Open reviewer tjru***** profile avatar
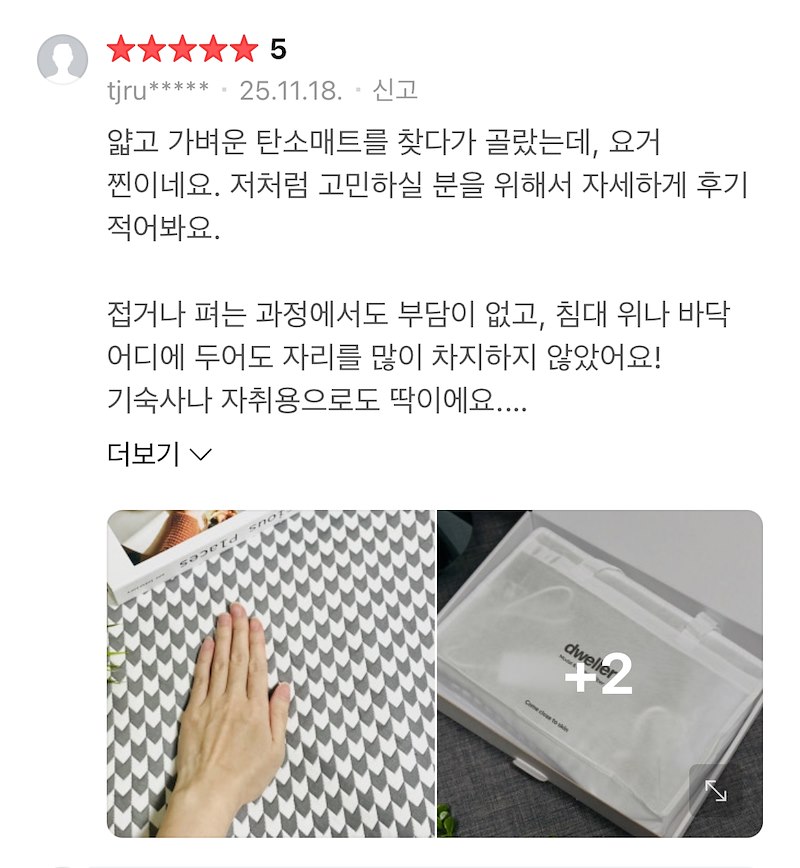The image size is (800, 868). tap(63, 59)
